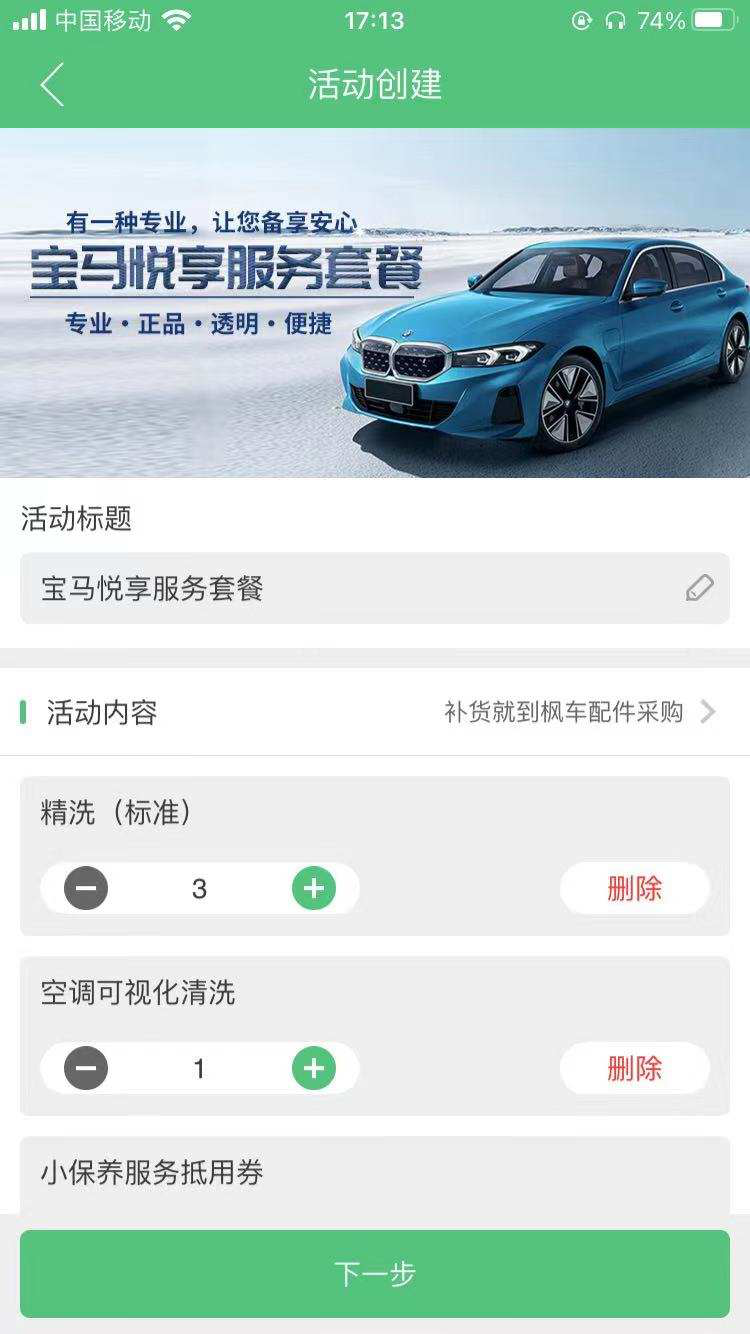
Task: Tap the 宝马悦享服务套餐 banner image
Action: [x=375, y=303]
